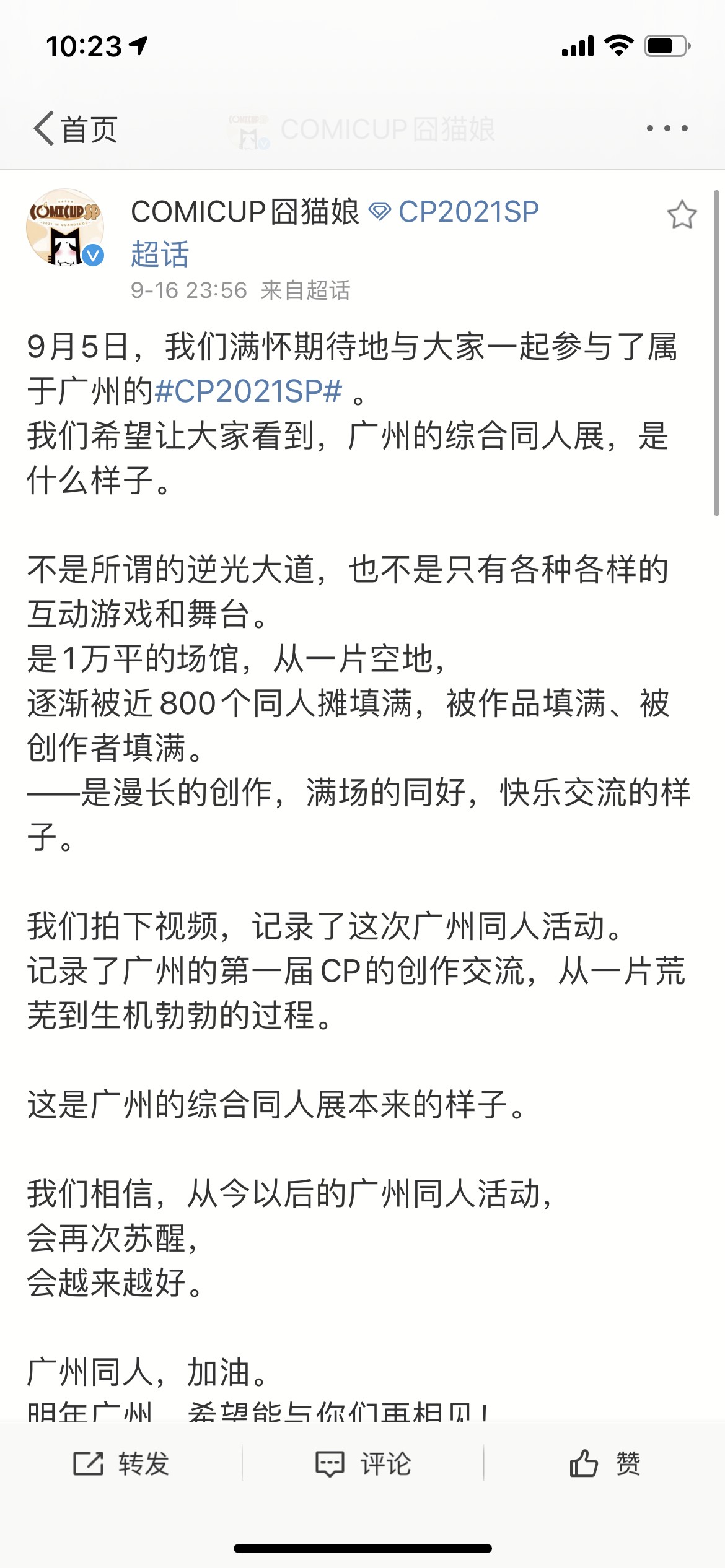The width and height of the screenshot is (725, 1568).
Task: Open the CP2021SP超话 link
Action: [335, 233]
